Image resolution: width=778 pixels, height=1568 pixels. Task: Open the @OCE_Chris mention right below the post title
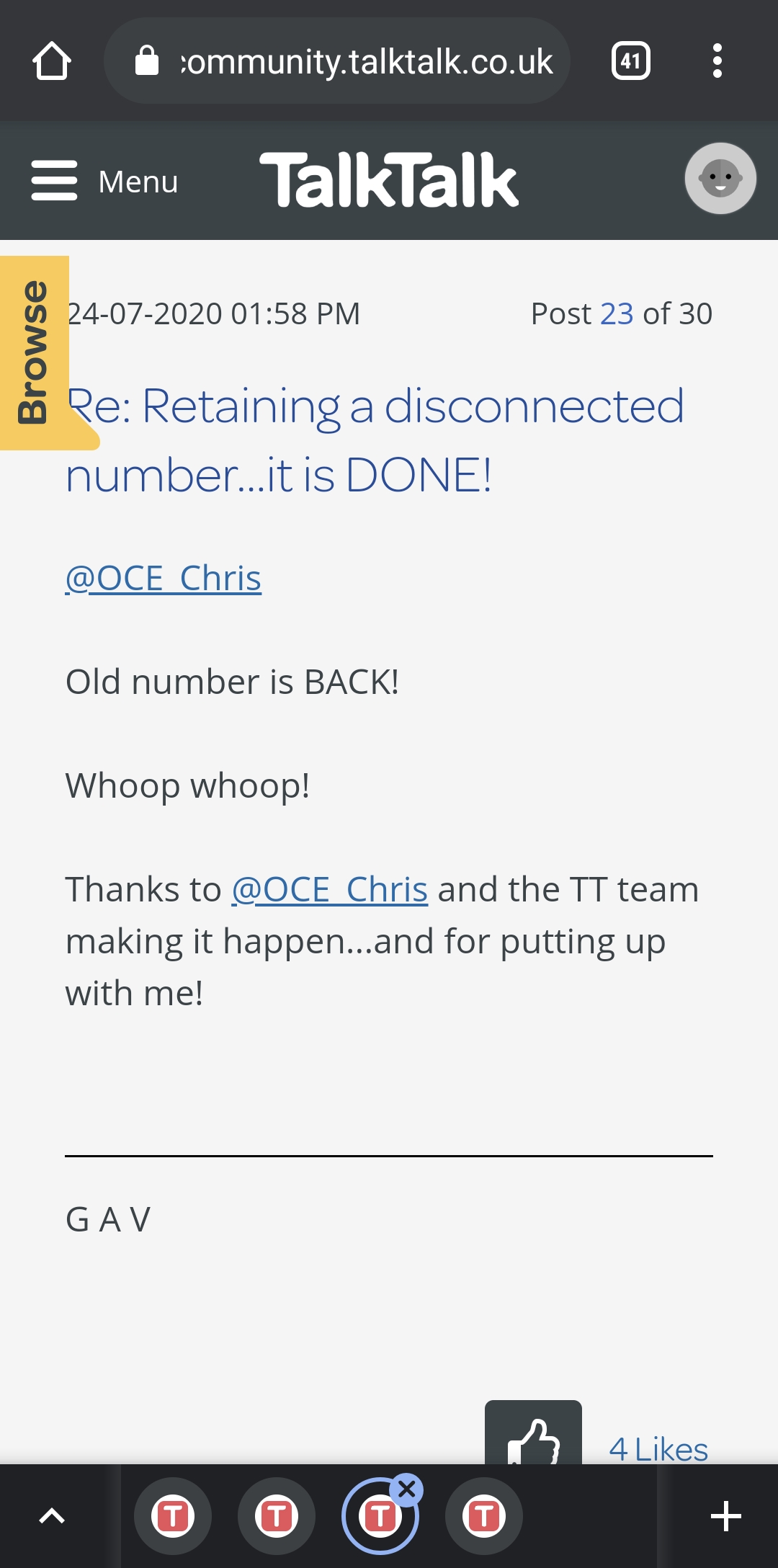coord(164,579)
